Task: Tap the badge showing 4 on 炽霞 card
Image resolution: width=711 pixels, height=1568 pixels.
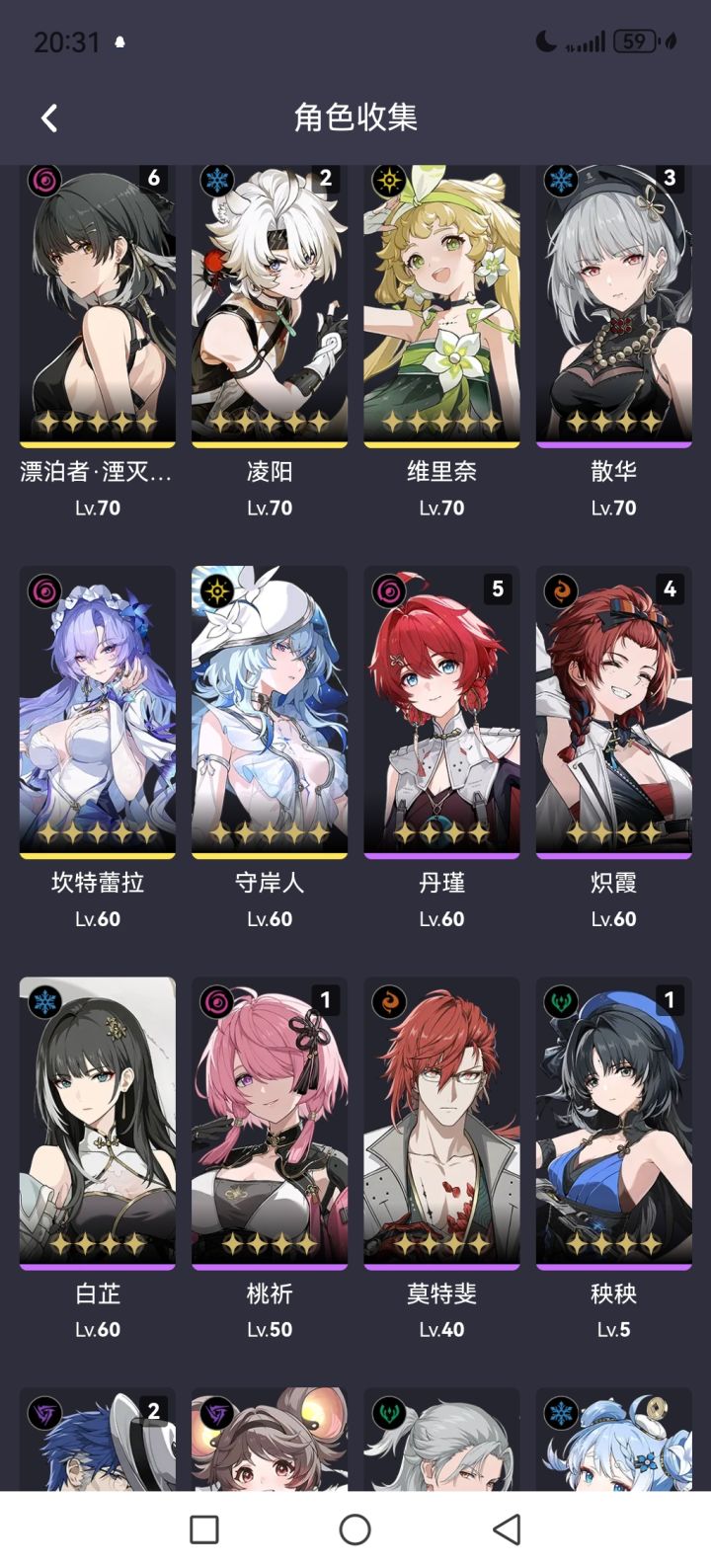Action: click(670, 588)
